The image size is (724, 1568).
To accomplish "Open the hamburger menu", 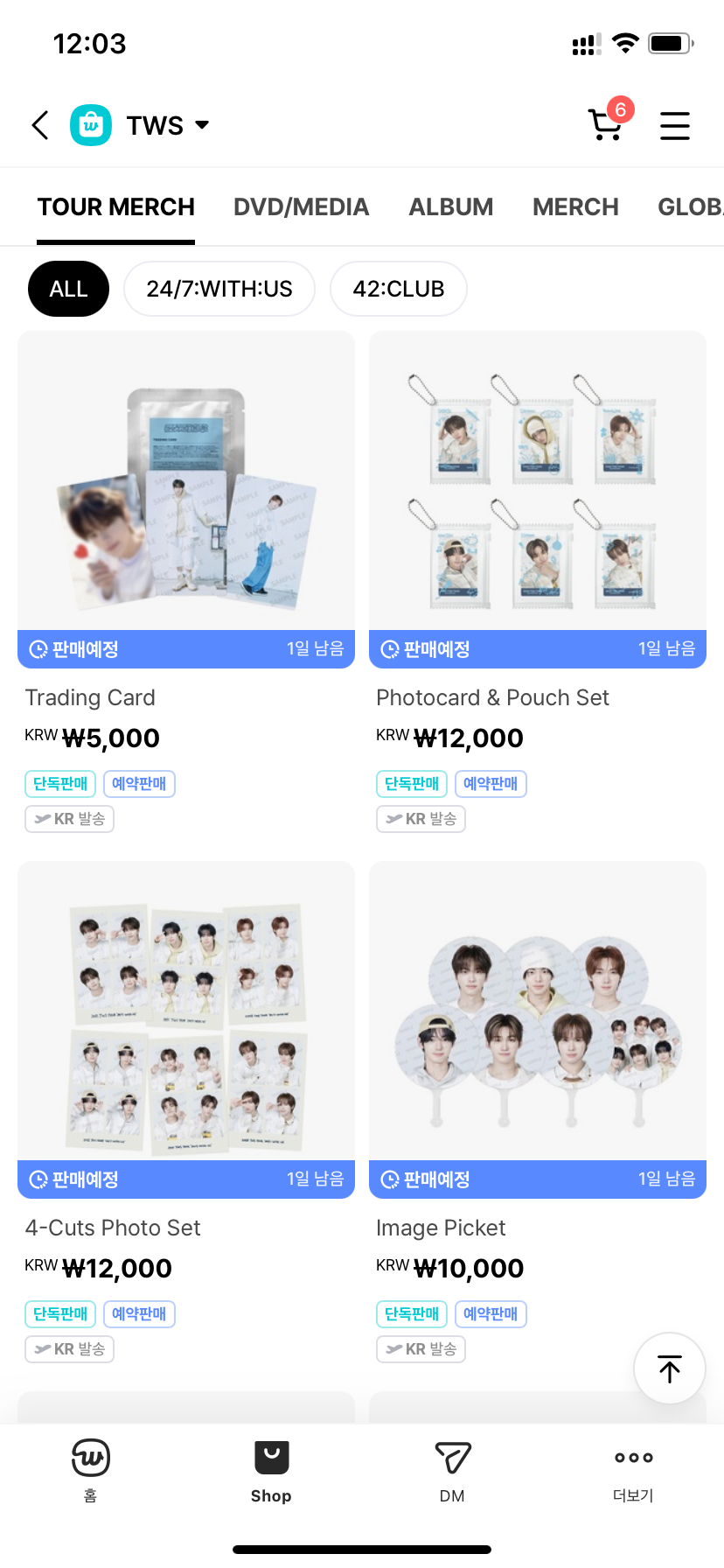I will tap(674, 125).
